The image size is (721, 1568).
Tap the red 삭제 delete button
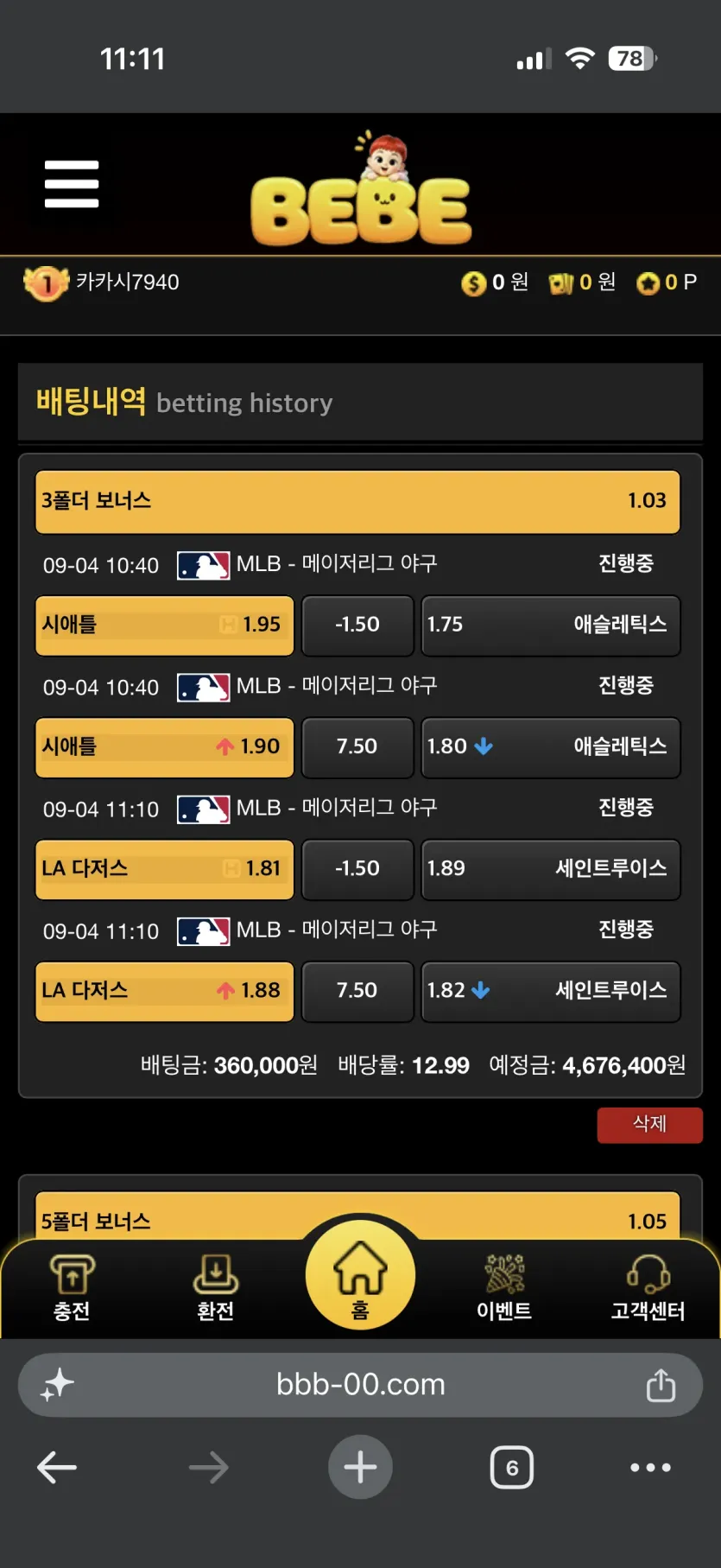pos(649,1124)
